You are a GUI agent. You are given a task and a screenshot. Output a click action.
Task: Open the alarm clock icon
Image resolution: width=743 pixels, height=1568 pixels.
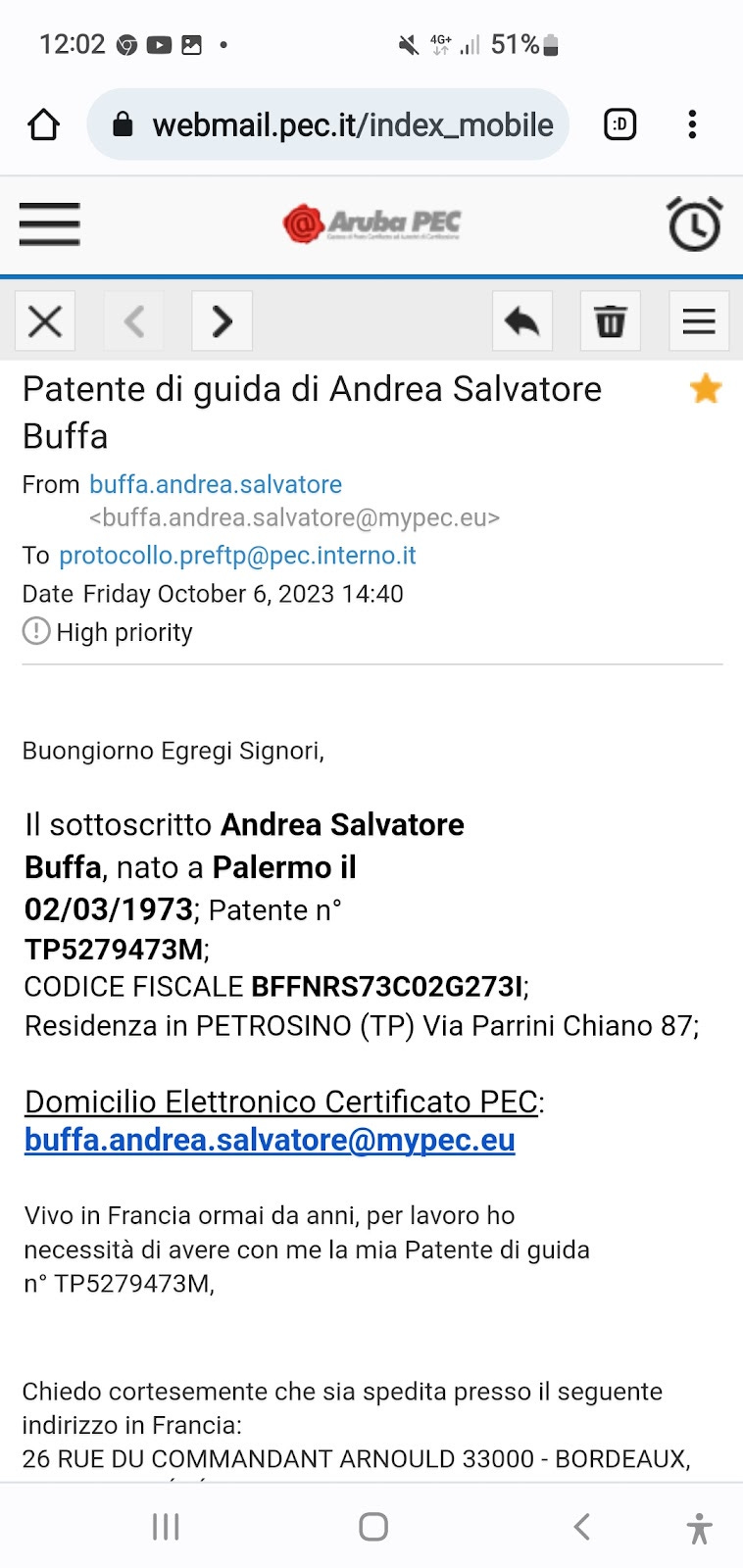point(694,224)
